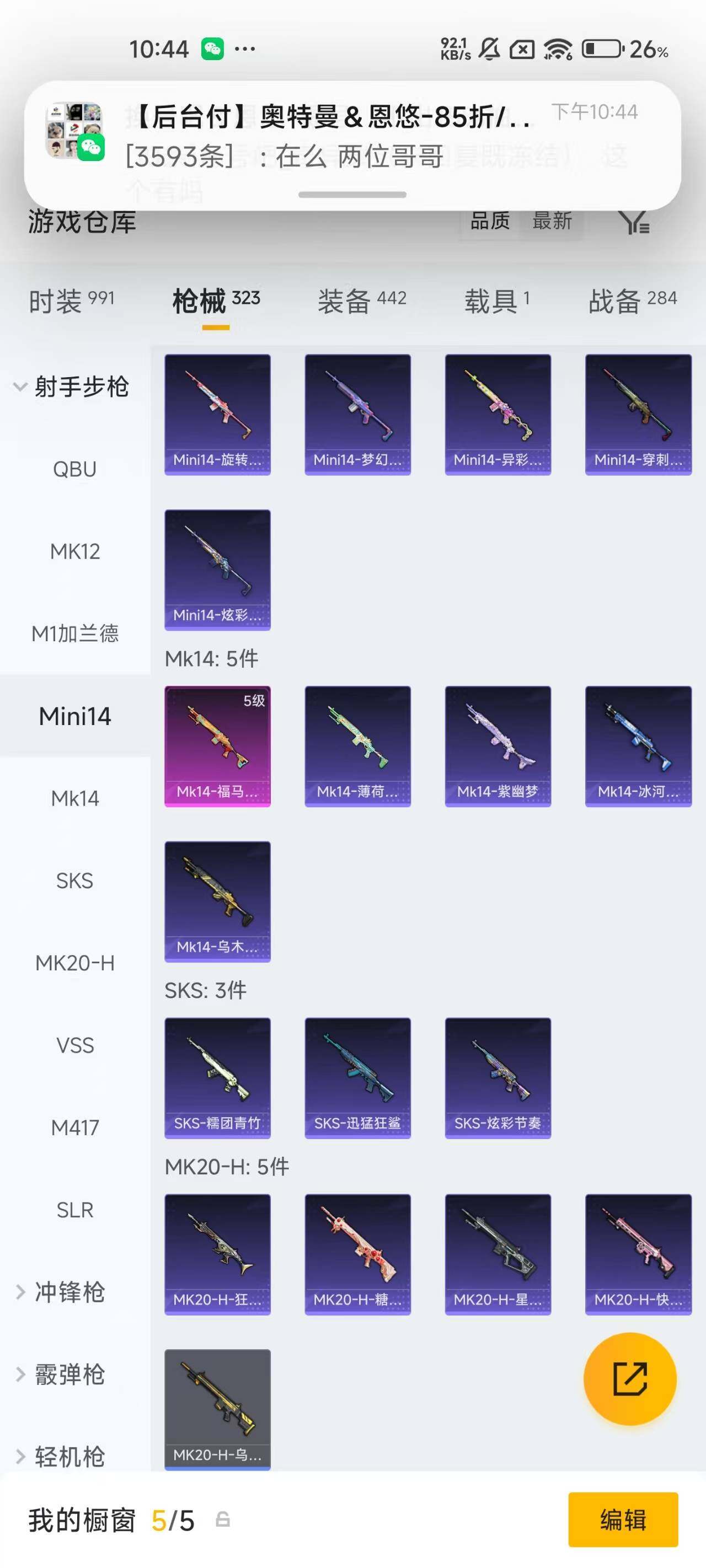Image resolution: width=706 pixels, height=1568 pixels.
Task: Select VSS in the side list
Action: [x=75, y=1045]
